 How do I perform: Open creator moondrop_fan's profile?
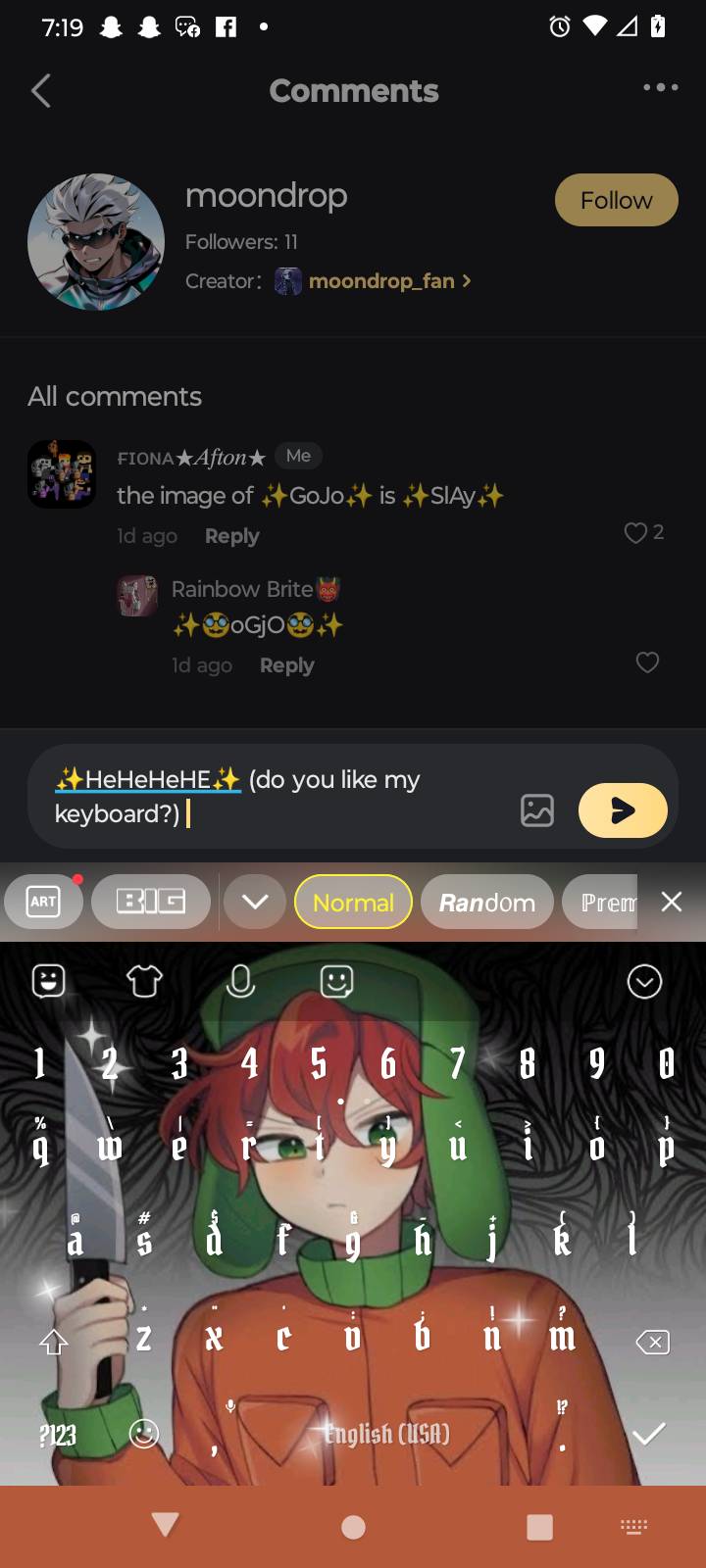tap(382, 281)
